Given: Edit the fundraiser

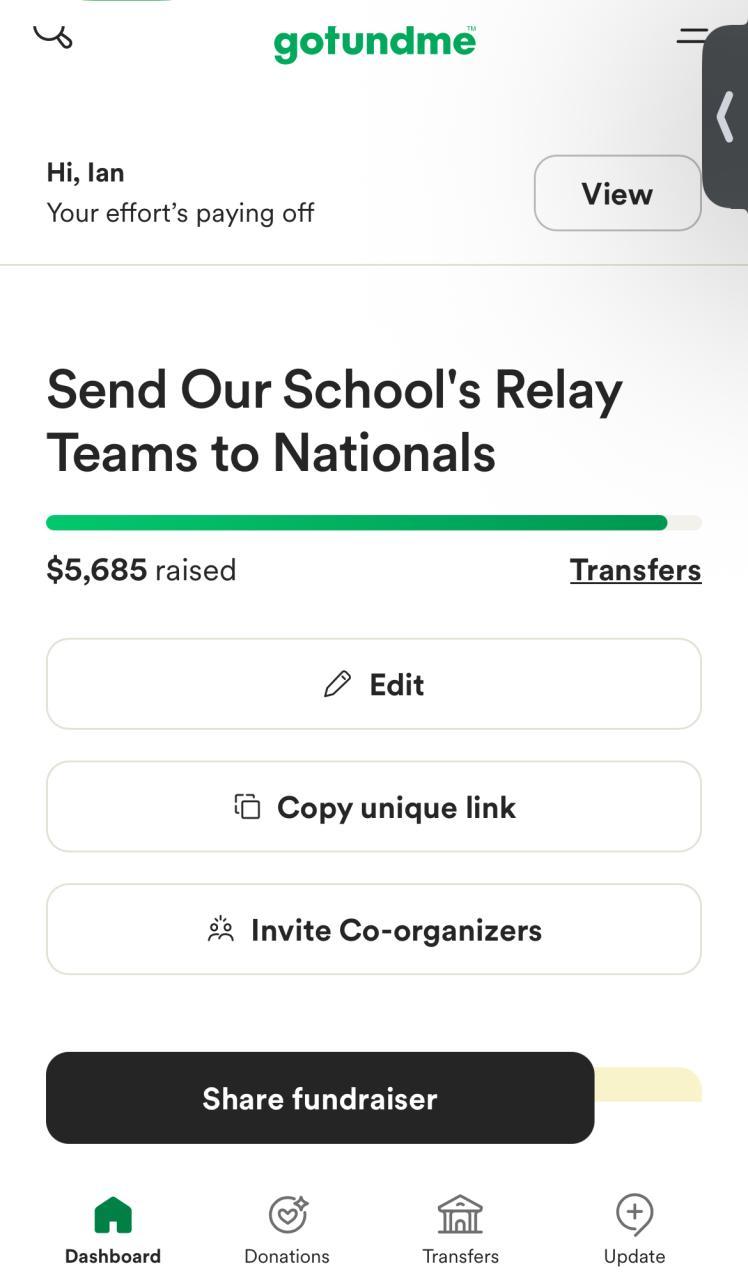Looking at the screenshot, I should 374,684.
